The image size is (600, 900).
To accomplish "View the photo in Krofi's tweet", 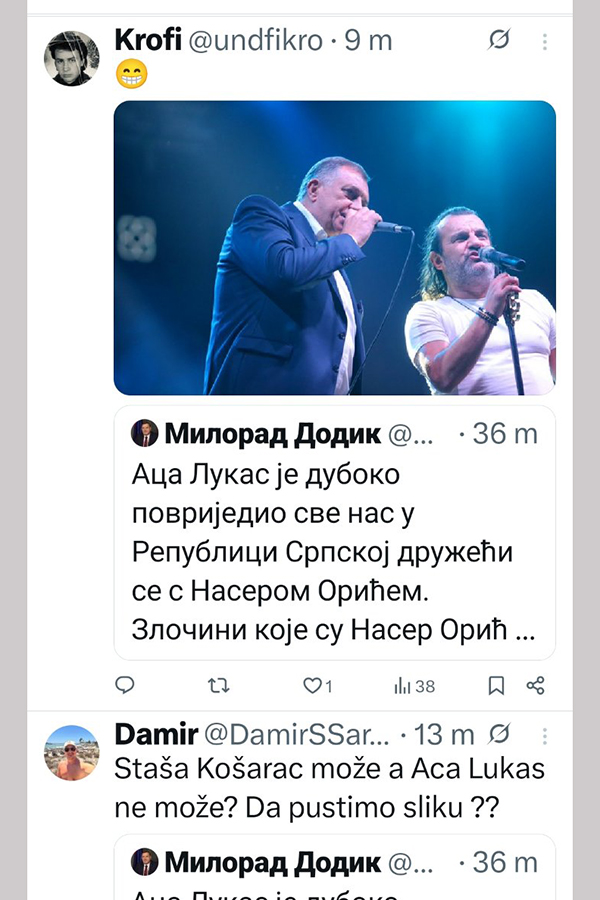I will [334, 247].
